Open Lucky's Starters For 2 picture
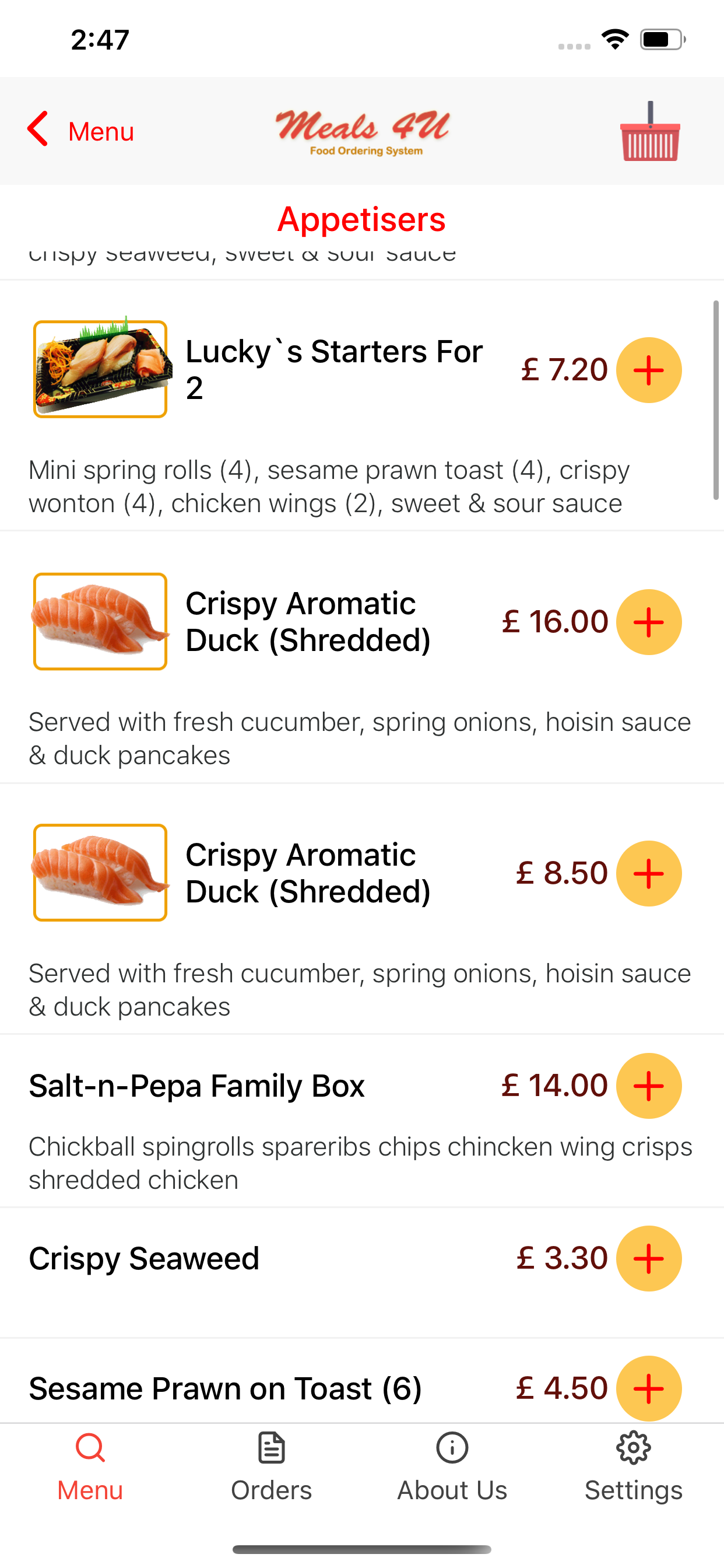The width and height of the screenshot is (724, 1568). [100, 369]
